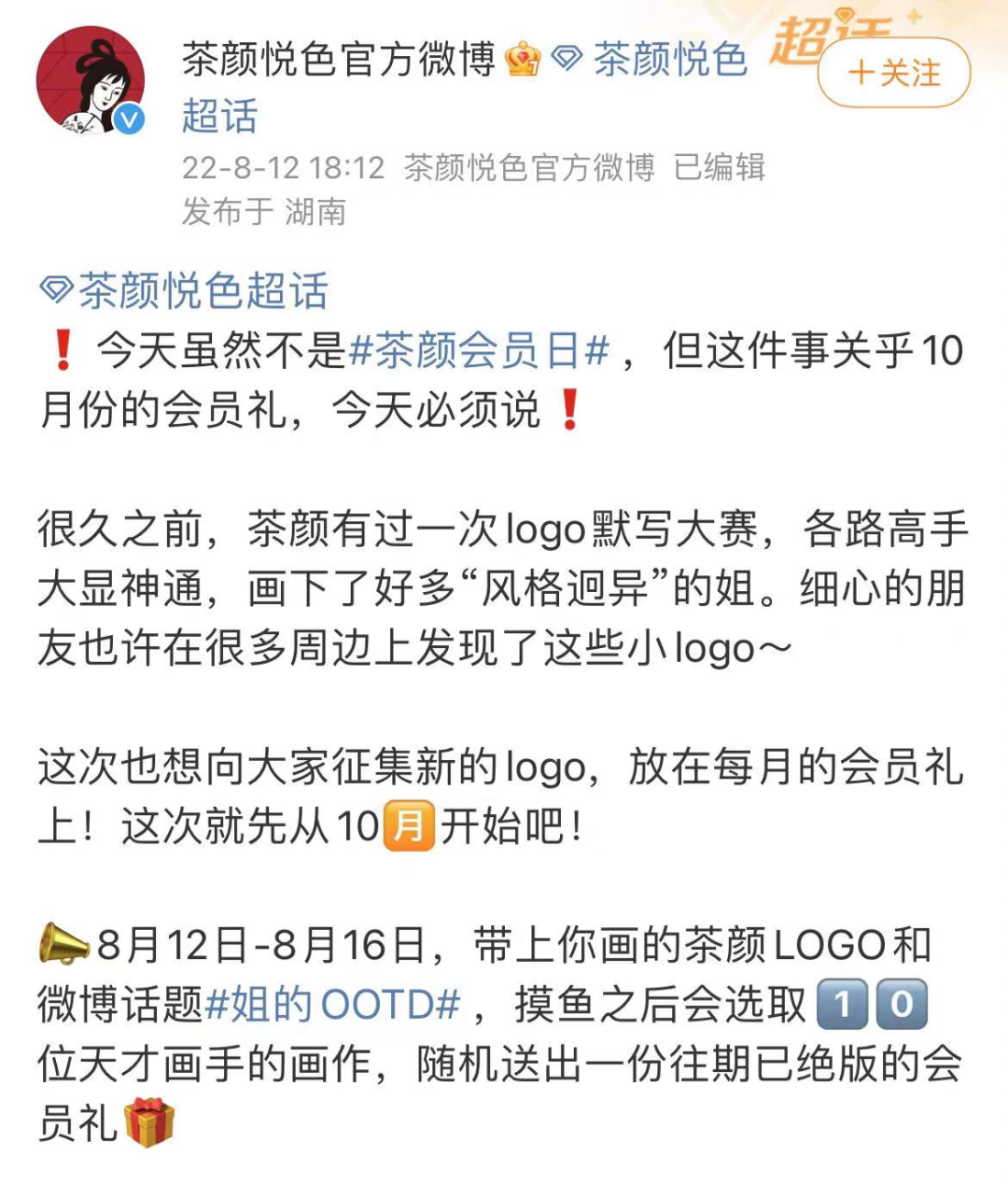Tap the account name 茶颜悦色官方微博
1008x1184 pixels.
pos(338,60)
